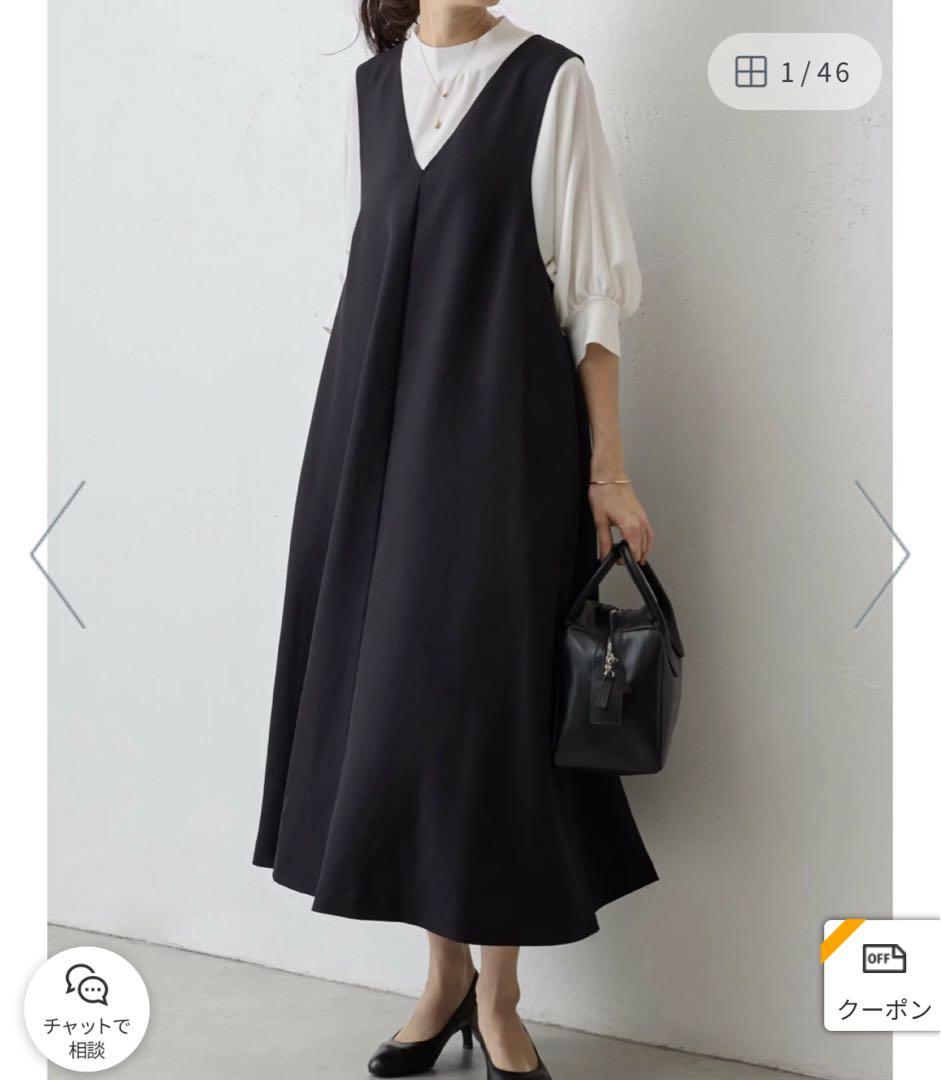The image size is (941, 1080).
Task: Go to the previous product photo
Action: 58,554
